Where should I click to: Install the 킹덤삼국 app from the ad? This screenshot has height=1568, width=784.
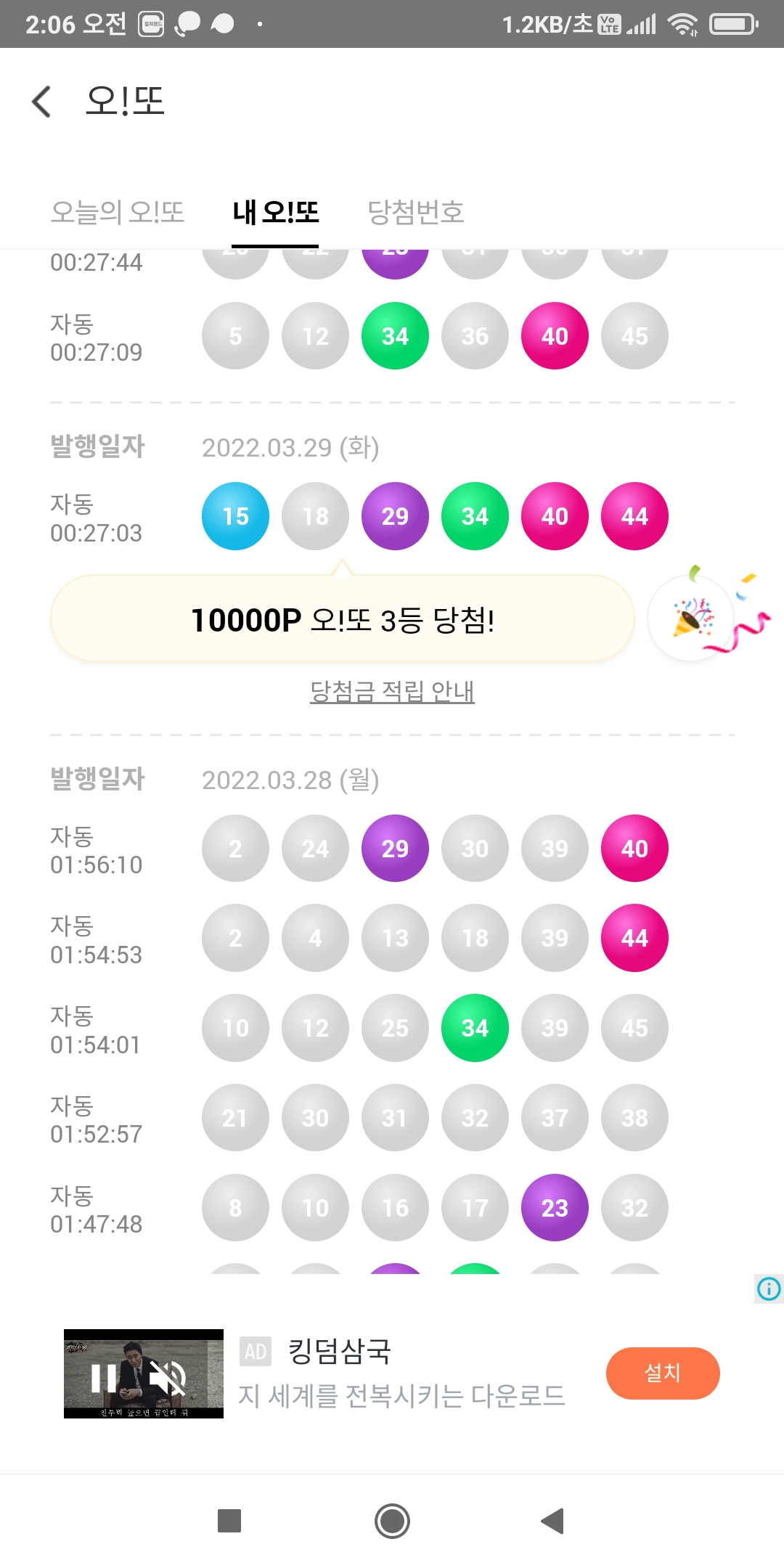coord(662,1373)
